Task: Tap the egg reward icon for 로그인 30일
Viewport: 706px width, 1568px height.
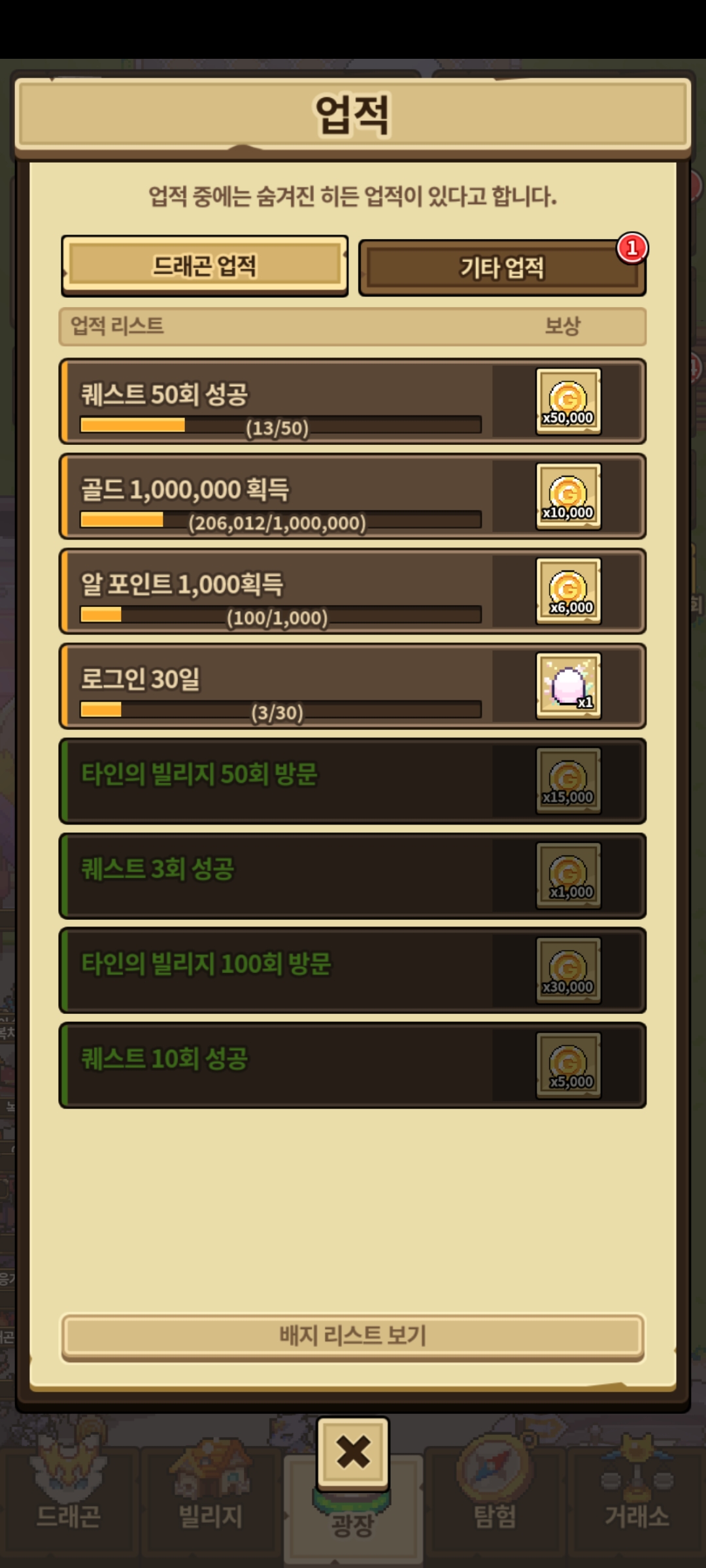Action: tap(568, 686)
